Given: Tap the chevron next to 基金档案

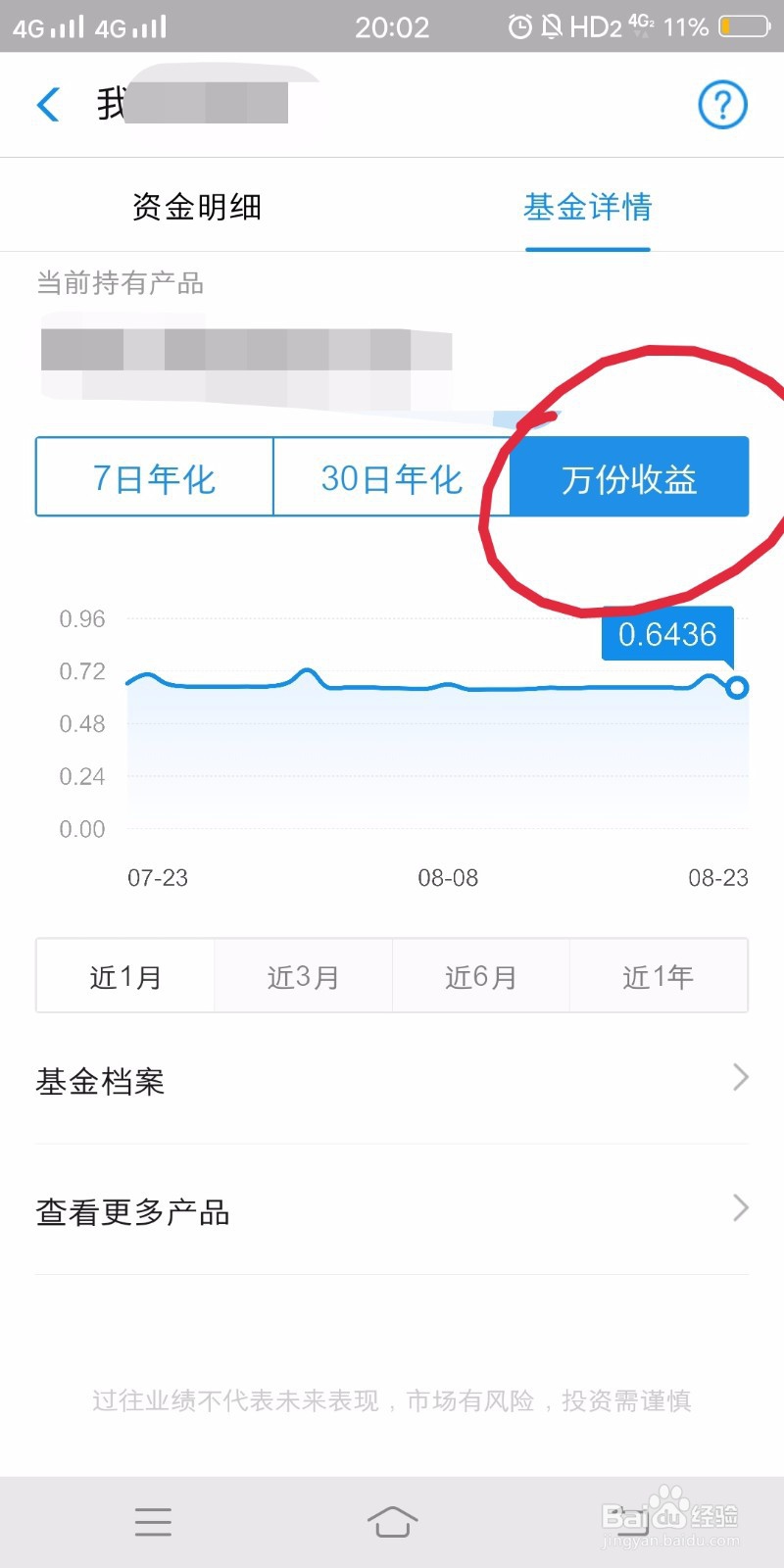Looking at the screenshot, I should coord(740,1078).
